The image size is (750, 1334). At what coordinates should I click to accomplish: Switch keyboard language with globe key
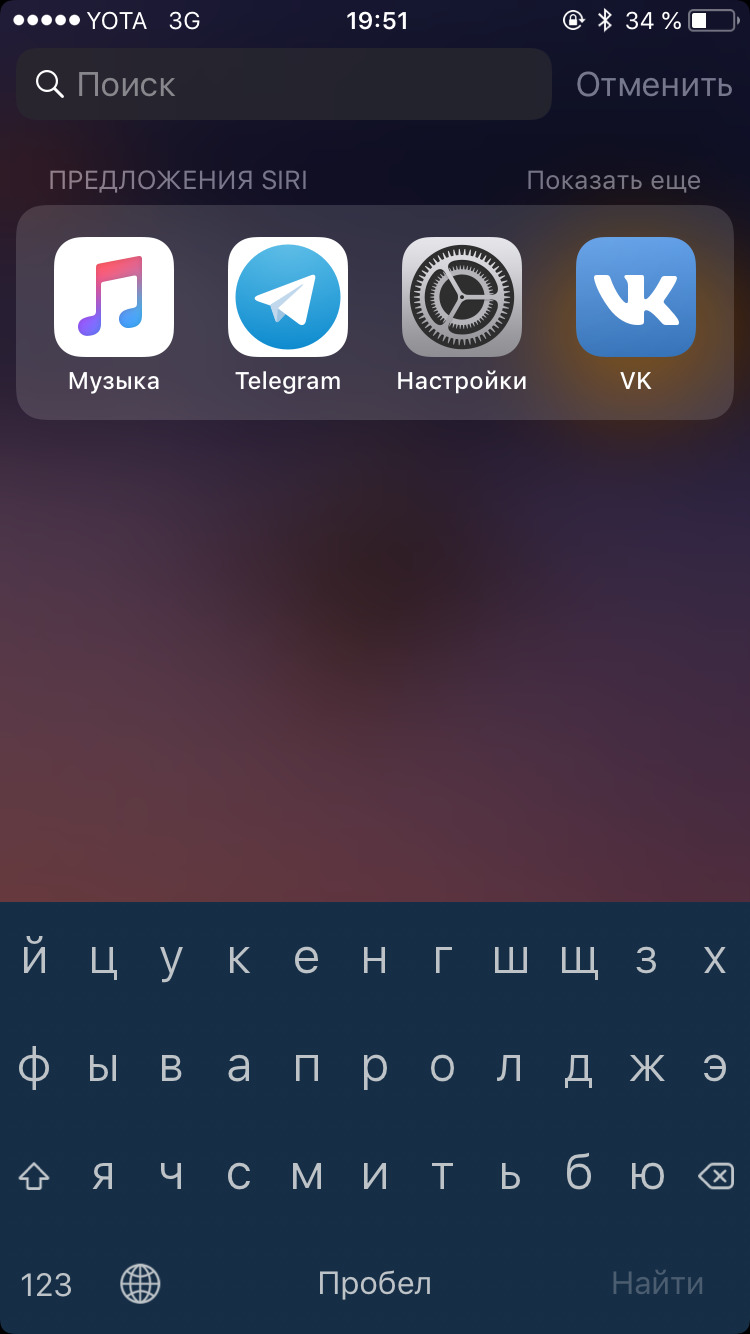point(140,1283)
